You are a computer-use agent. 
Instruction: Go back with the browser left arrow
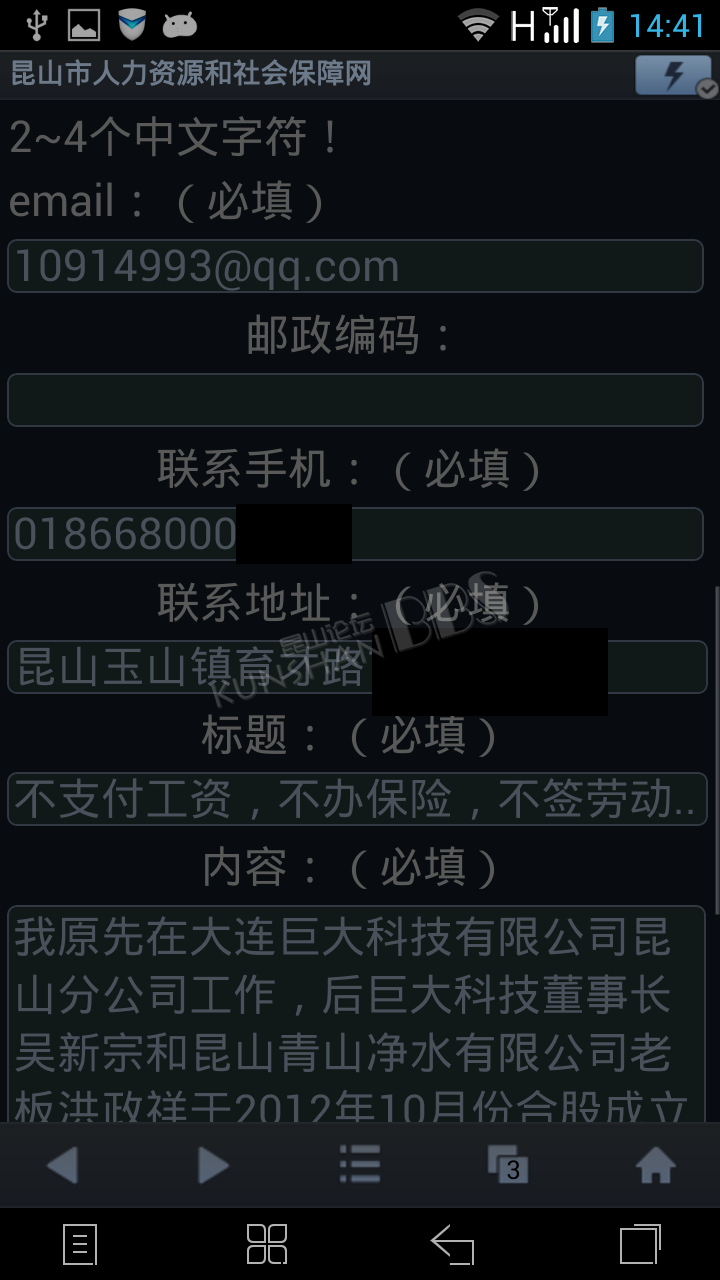(62, 1165)
